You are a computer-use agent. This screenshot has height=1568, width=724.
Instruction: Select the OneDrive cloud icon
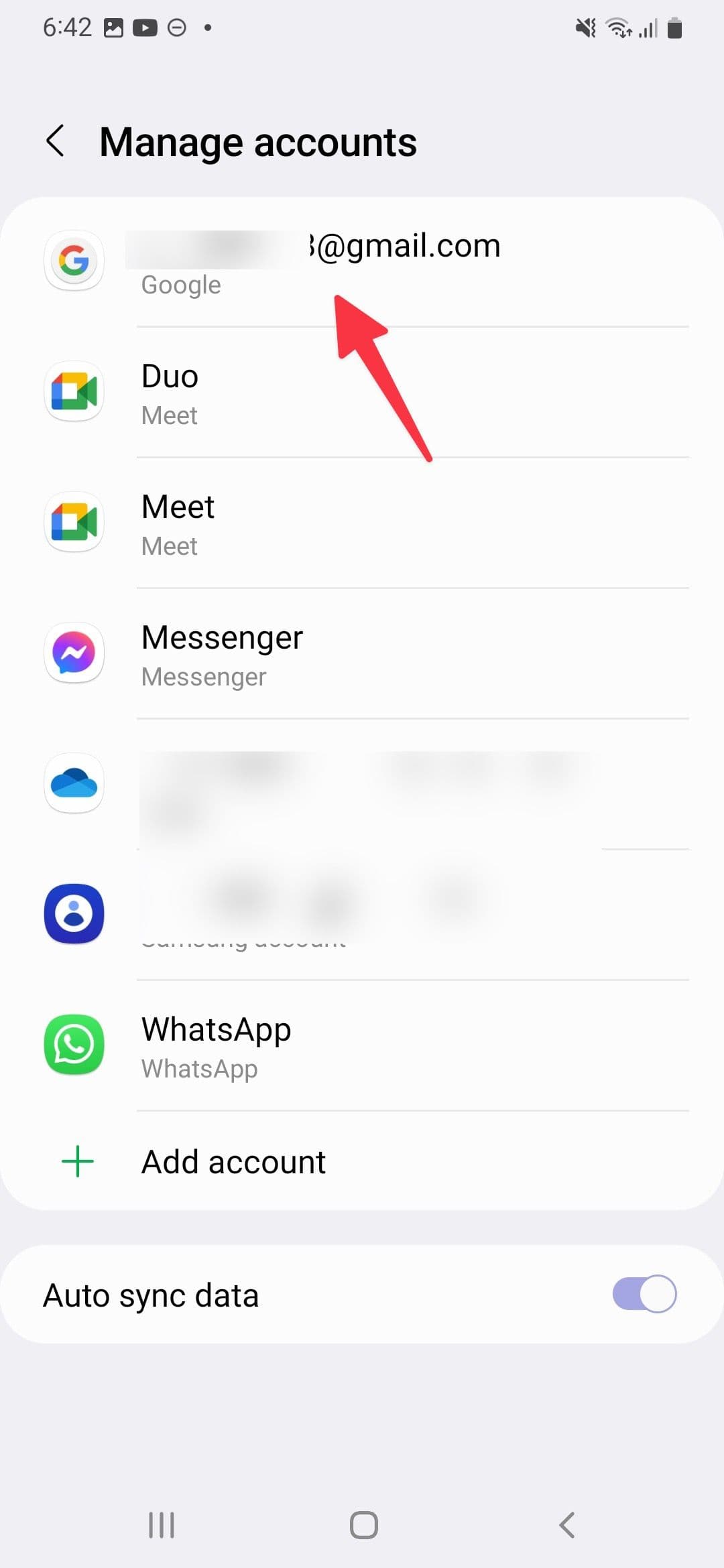pos(74,783)
